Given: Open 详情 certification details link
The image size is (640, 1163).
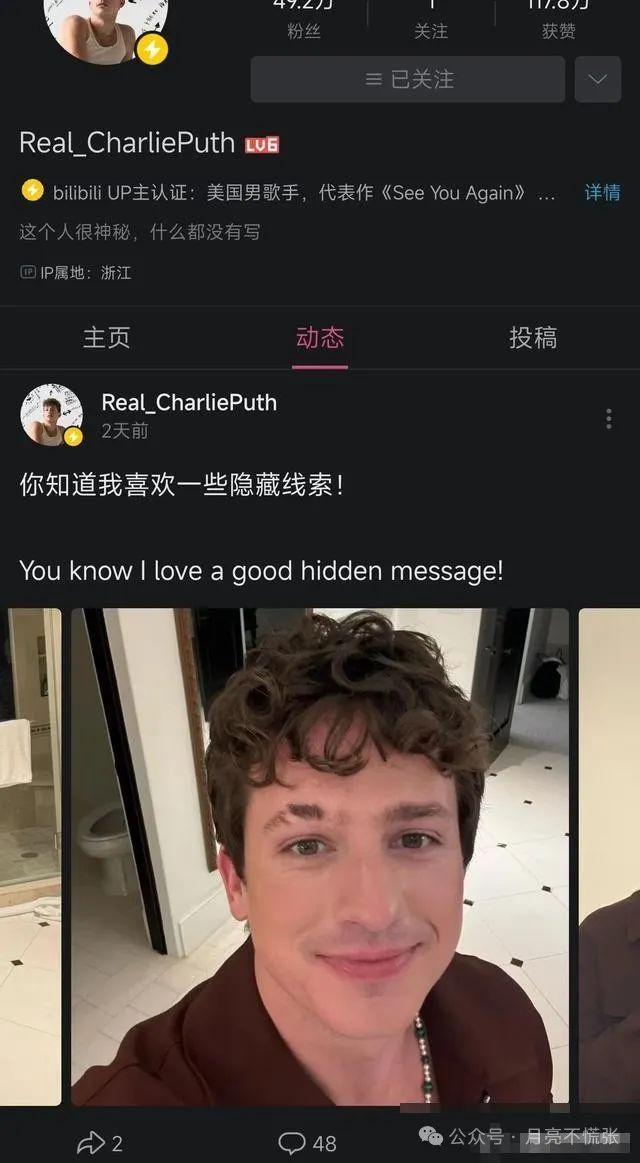Looking at the screenshot, I should coord(602,192).
